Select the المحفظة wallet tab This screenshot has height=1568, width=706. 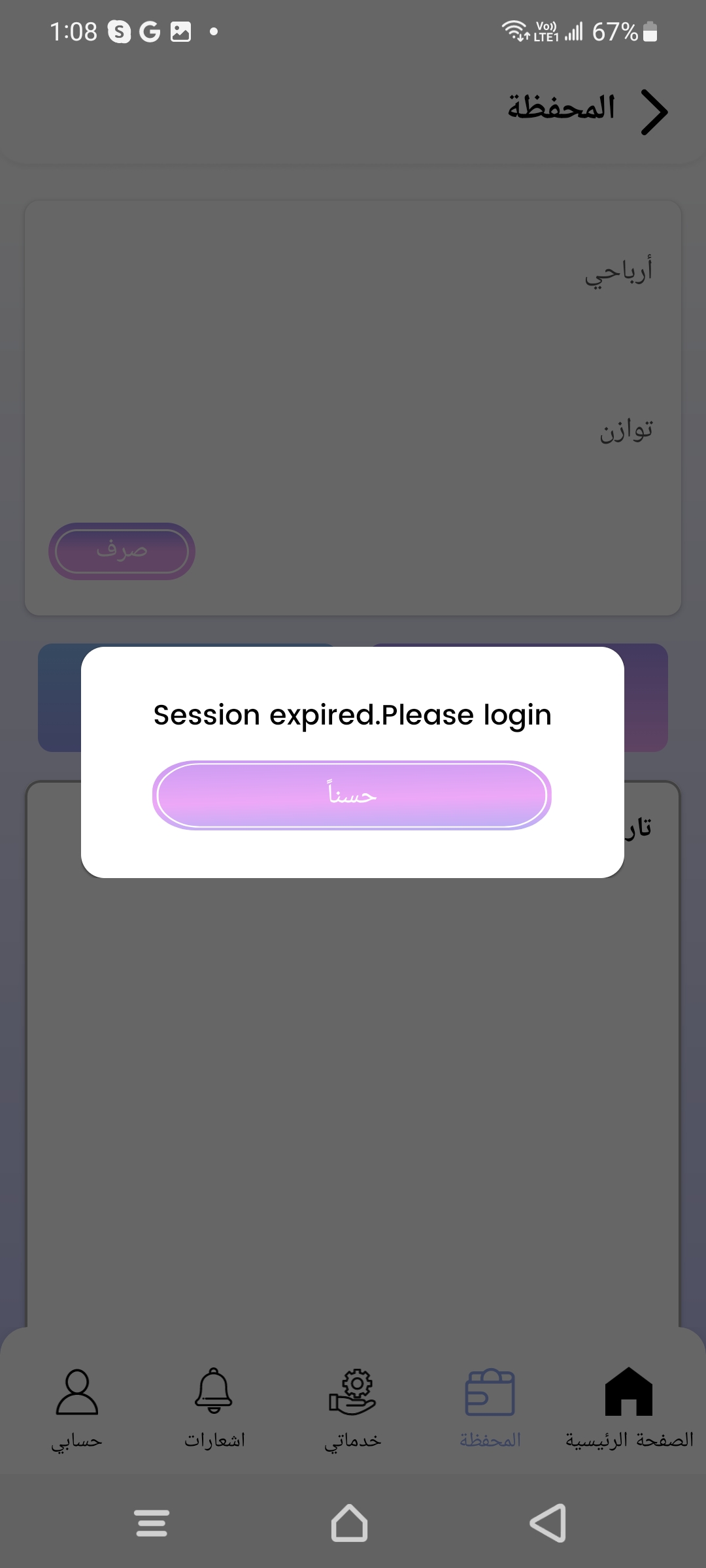(x=490, y=1408)
